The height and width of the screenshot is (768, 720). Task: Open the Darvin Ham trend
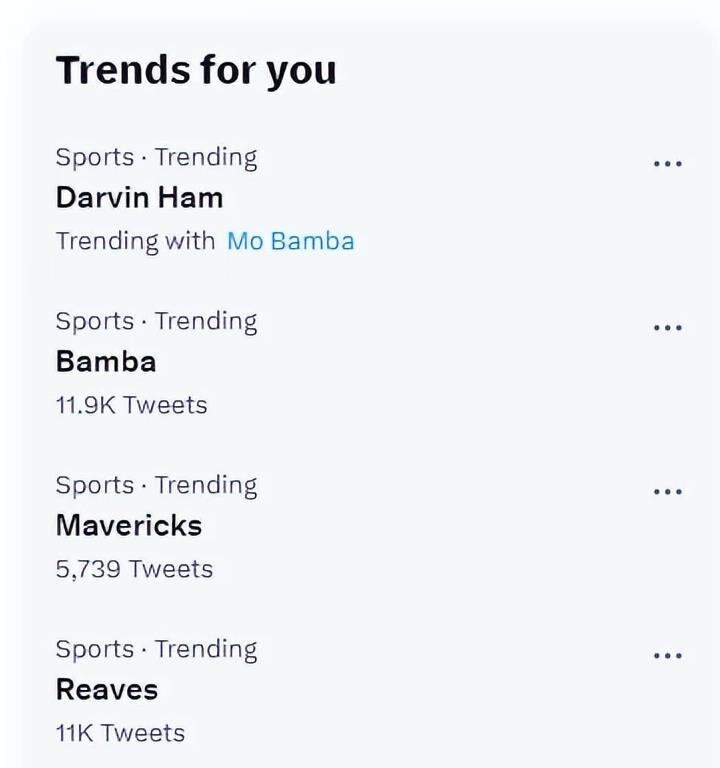[x=139, y=197]
